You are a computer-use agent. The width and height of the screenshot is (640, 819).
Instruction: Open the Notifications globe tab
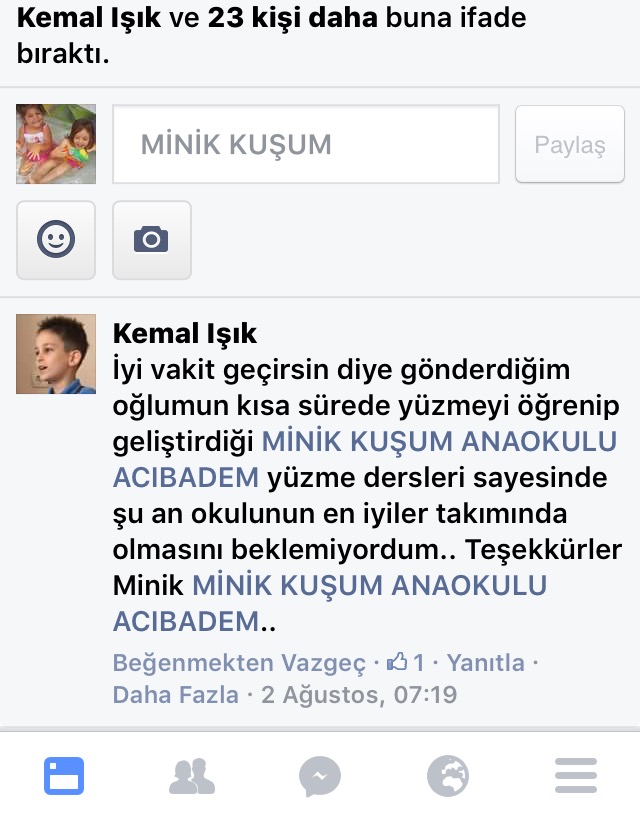point(448,776)
